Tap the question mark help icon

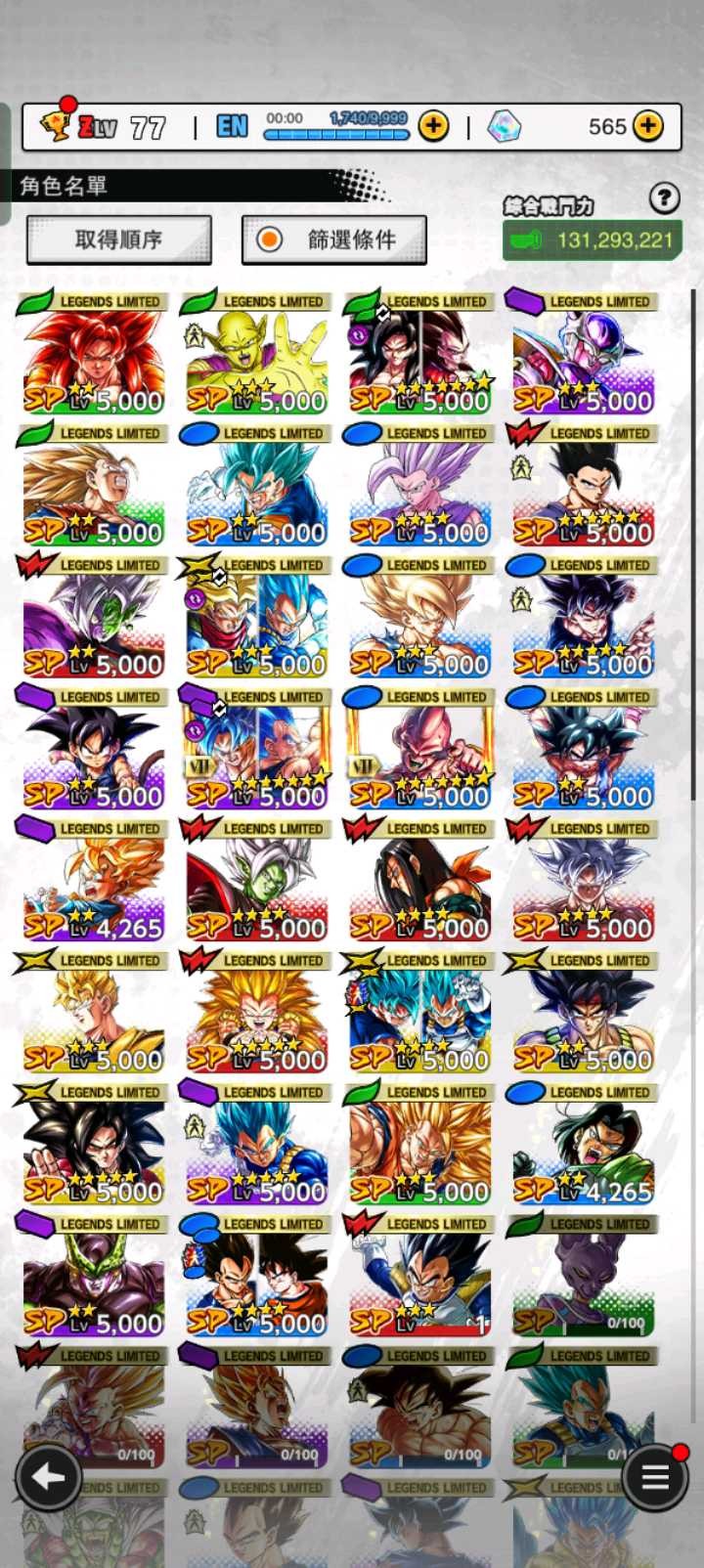[x=664, y=199]
